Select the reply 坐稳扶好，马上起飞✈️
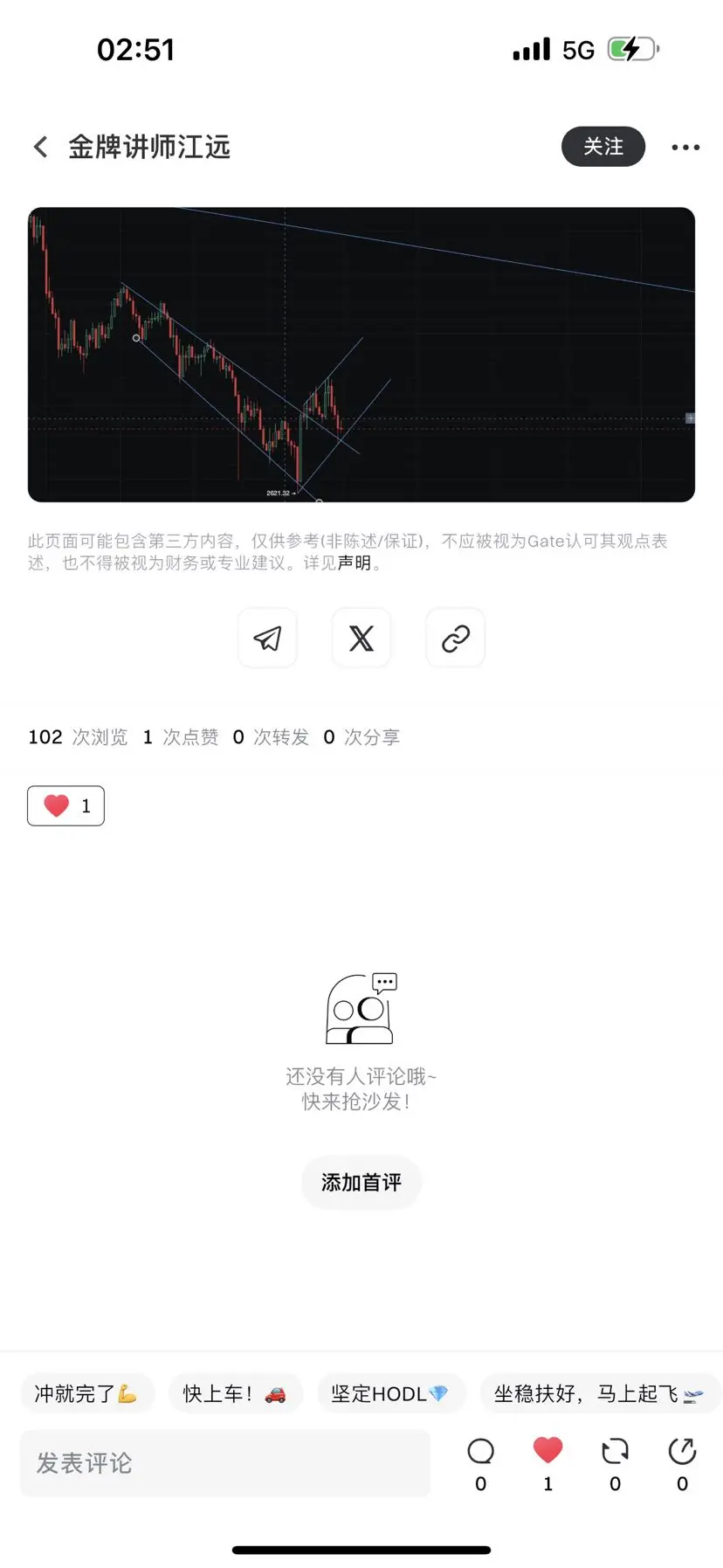This screenshot has width=723, height=1568. coord(599,1393)
